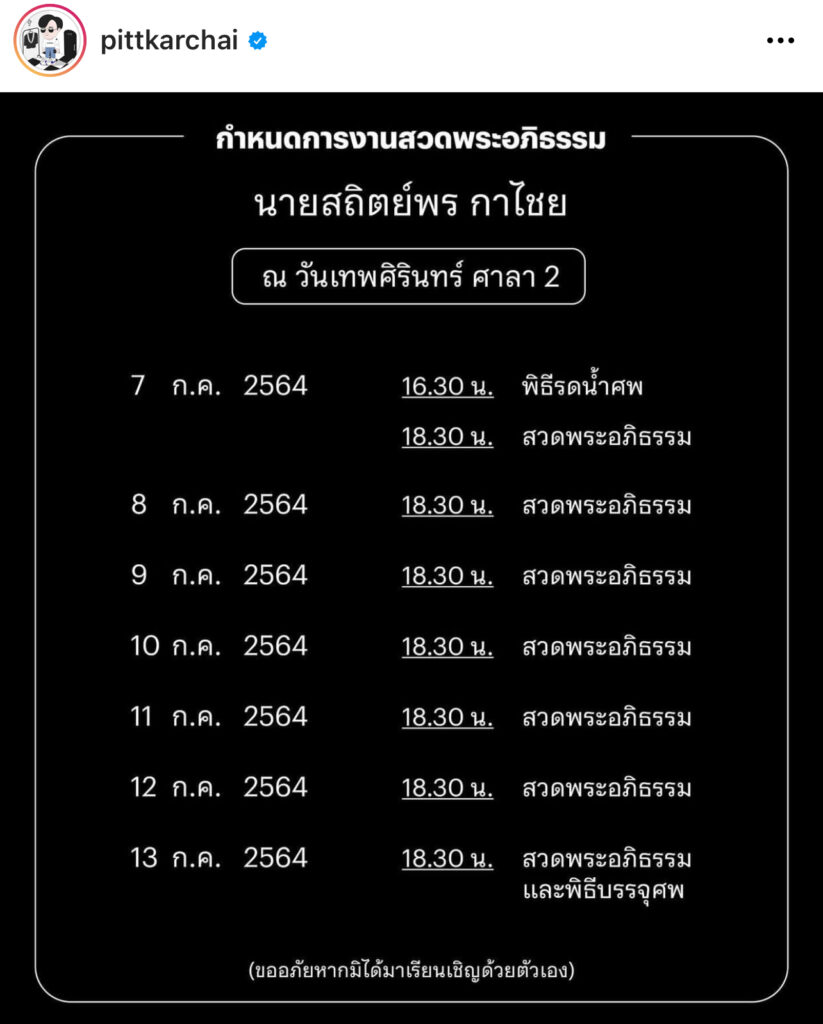Open the post's three-dot options menu
The image size is (823, 1024).
point(780,42)
